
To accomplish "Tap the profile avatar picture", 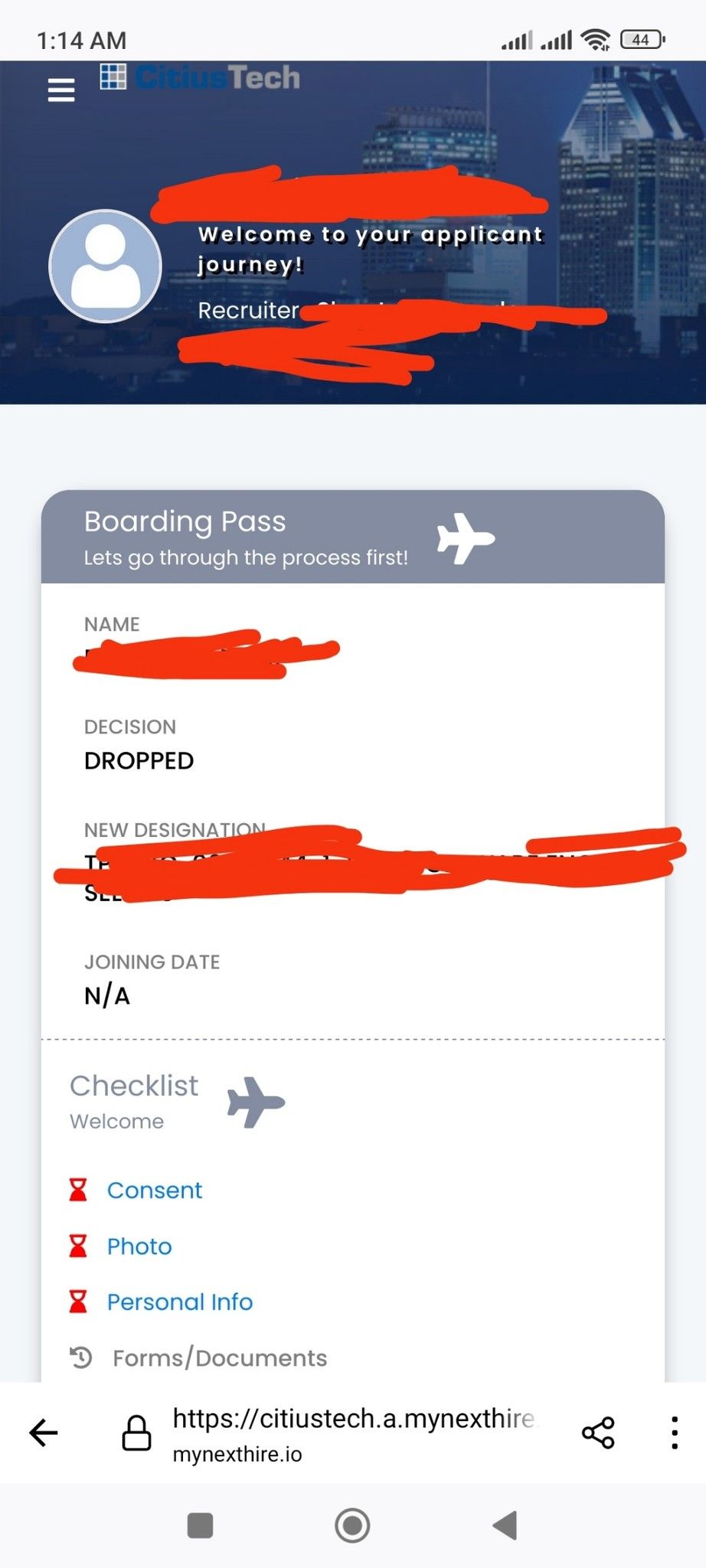I will (x=106, y=266).
